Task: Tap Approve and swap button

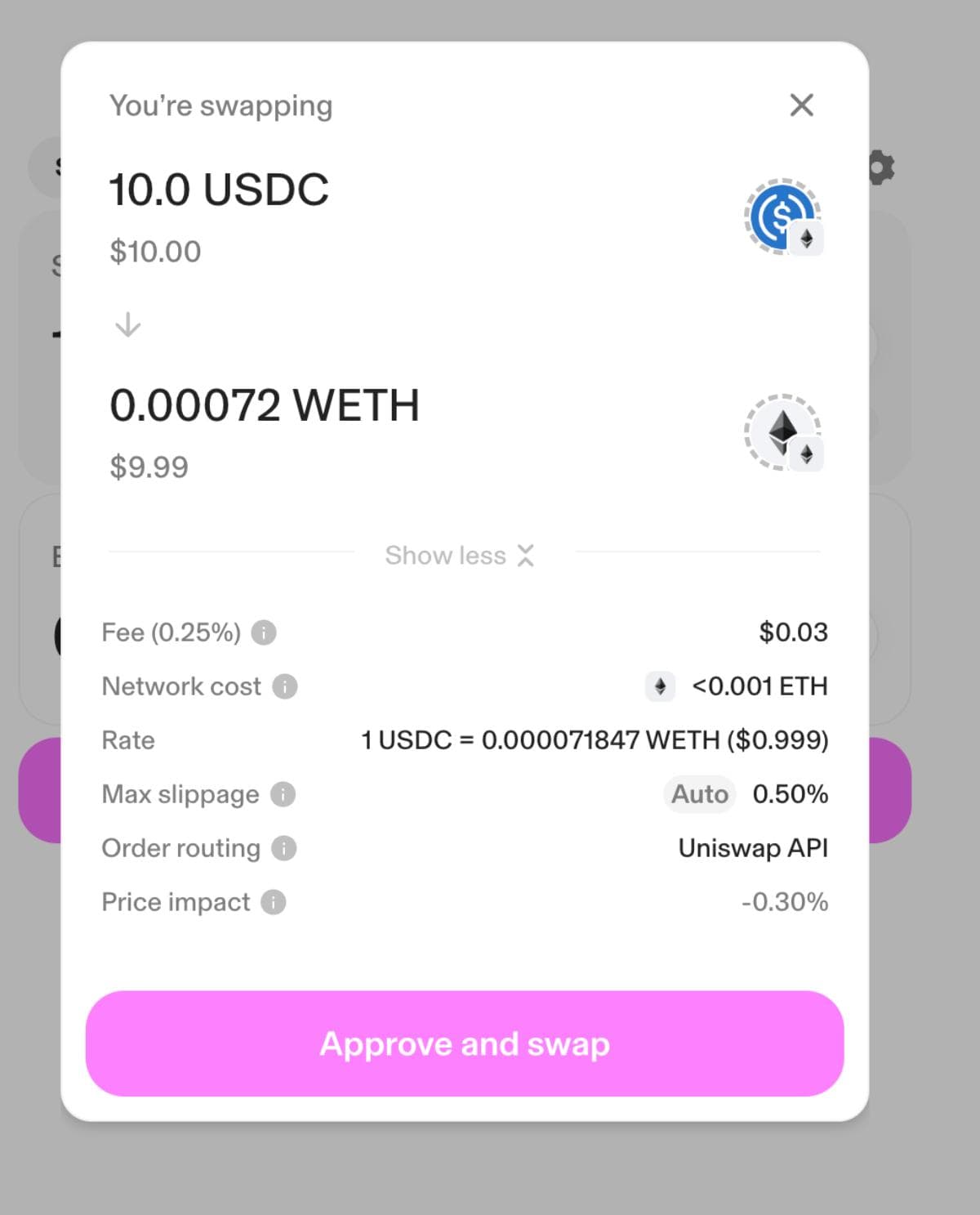Action: pyautogui.click(x=464, y=1043)
